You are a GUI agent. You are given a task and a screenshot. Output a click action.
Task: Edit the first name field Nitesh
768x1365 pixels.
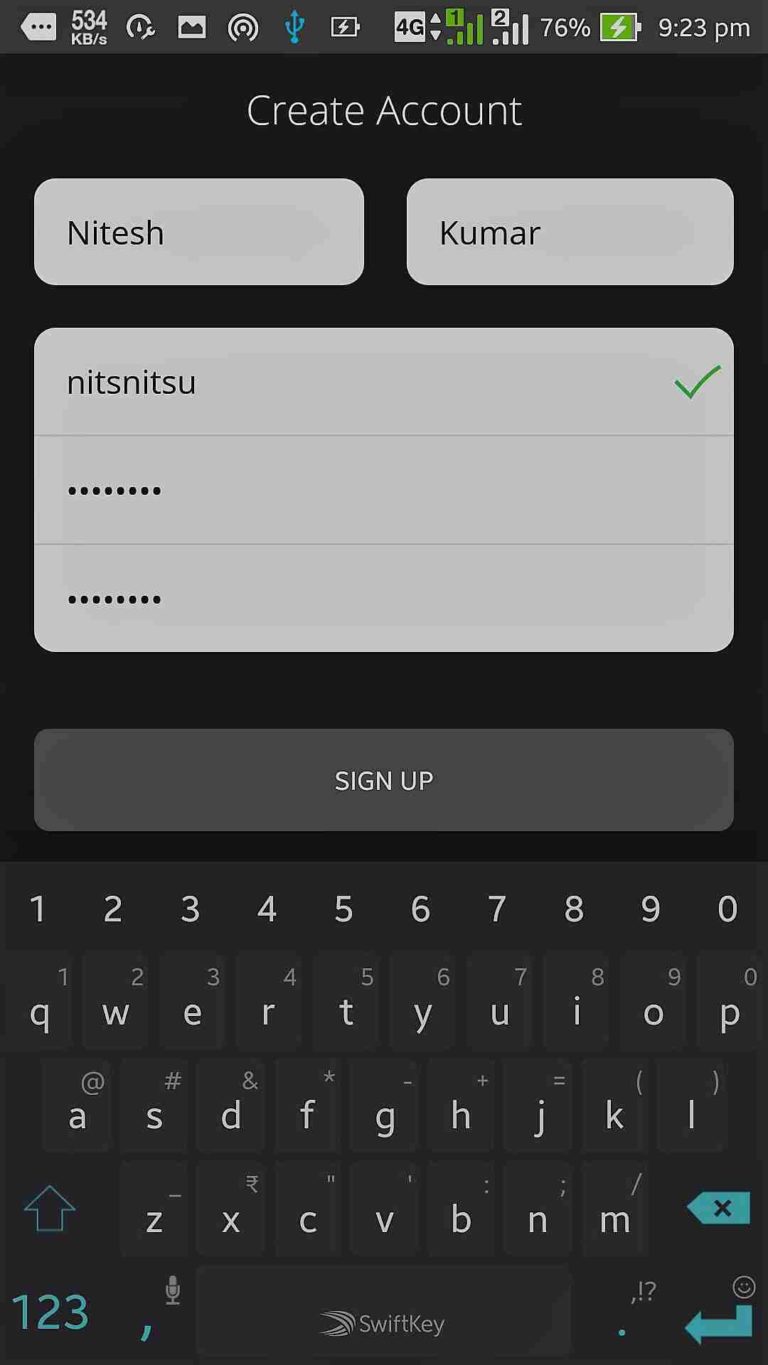pos(199,232)
